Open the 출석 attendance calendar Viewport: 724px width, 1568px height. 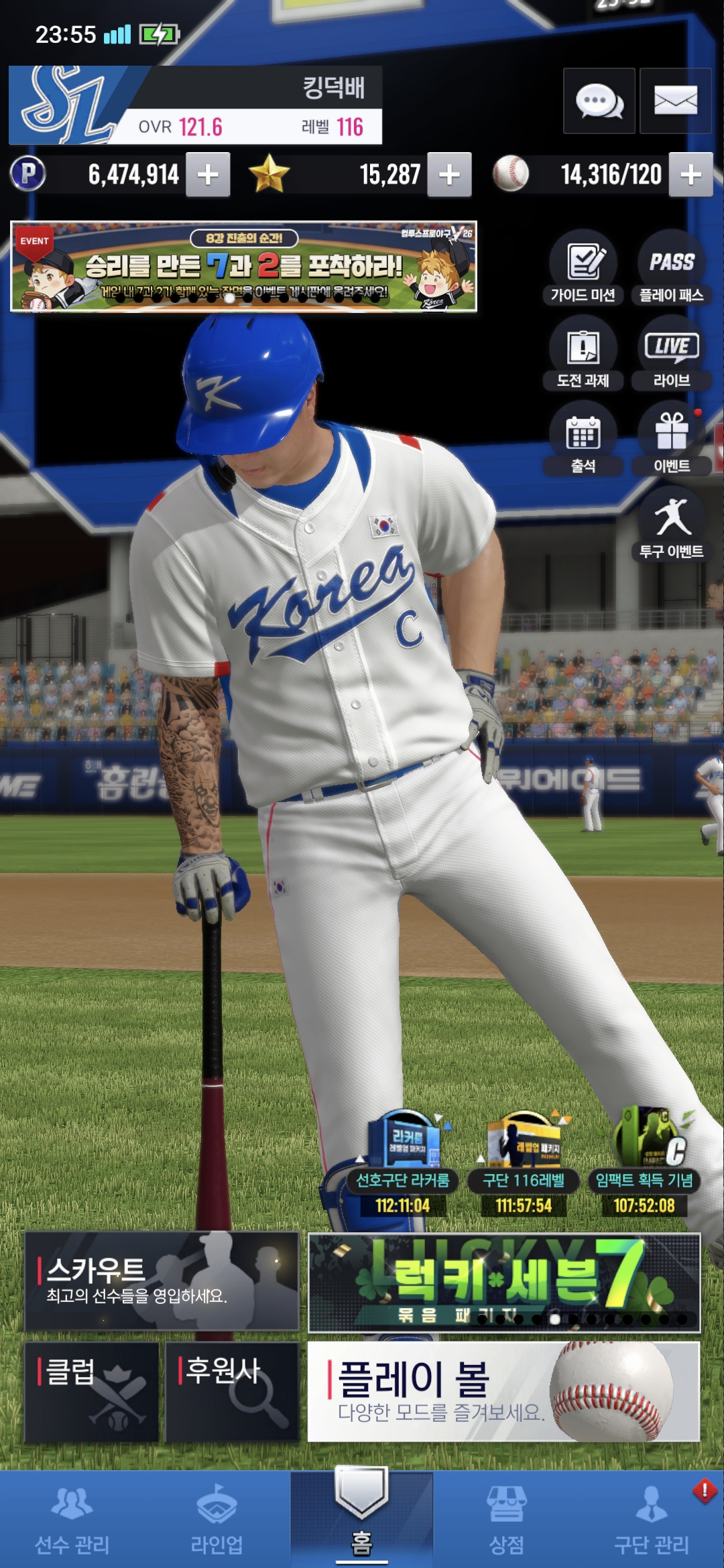(583, 440)
